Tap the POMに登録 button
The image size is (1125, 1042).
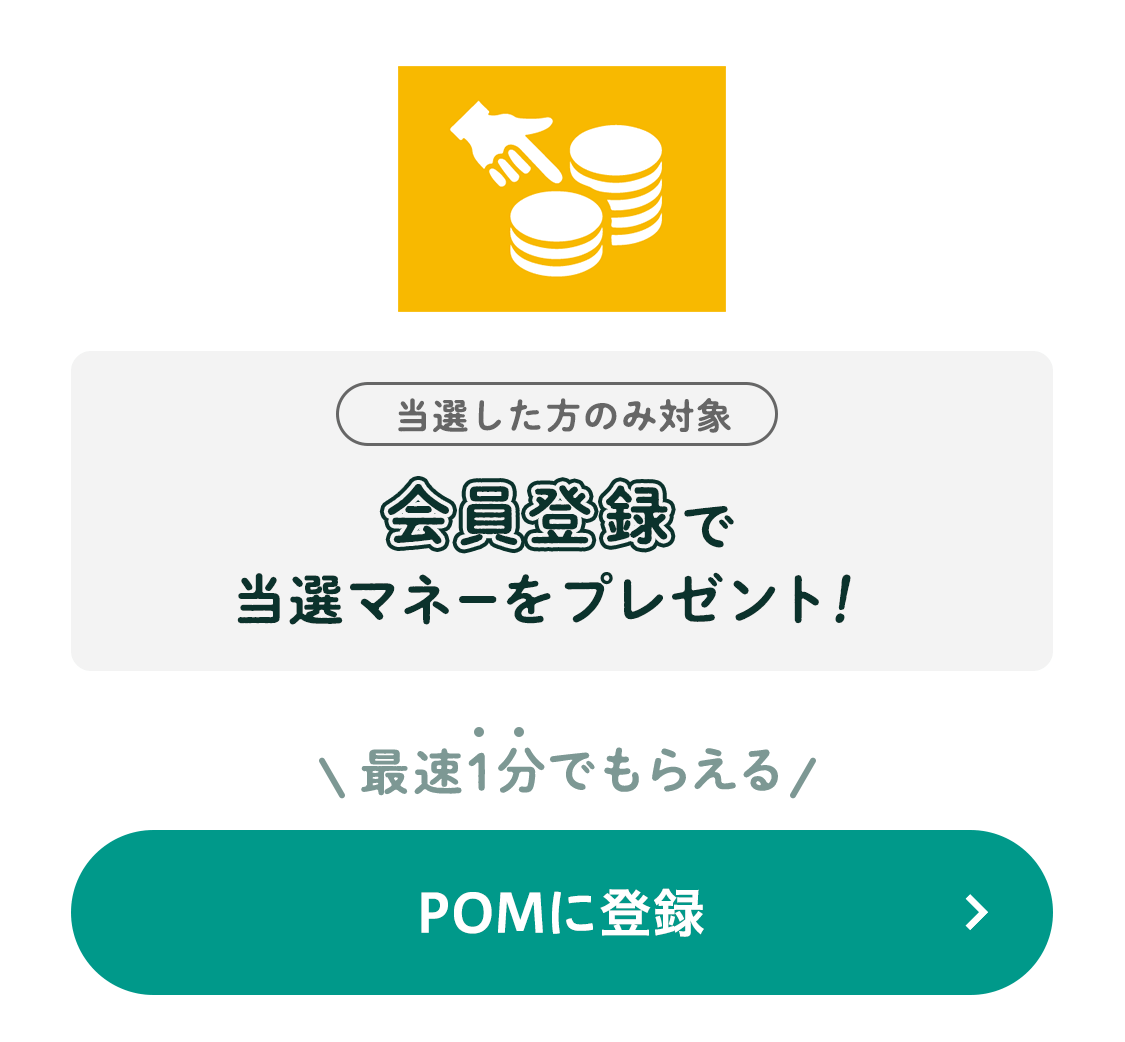click(561, 912)
